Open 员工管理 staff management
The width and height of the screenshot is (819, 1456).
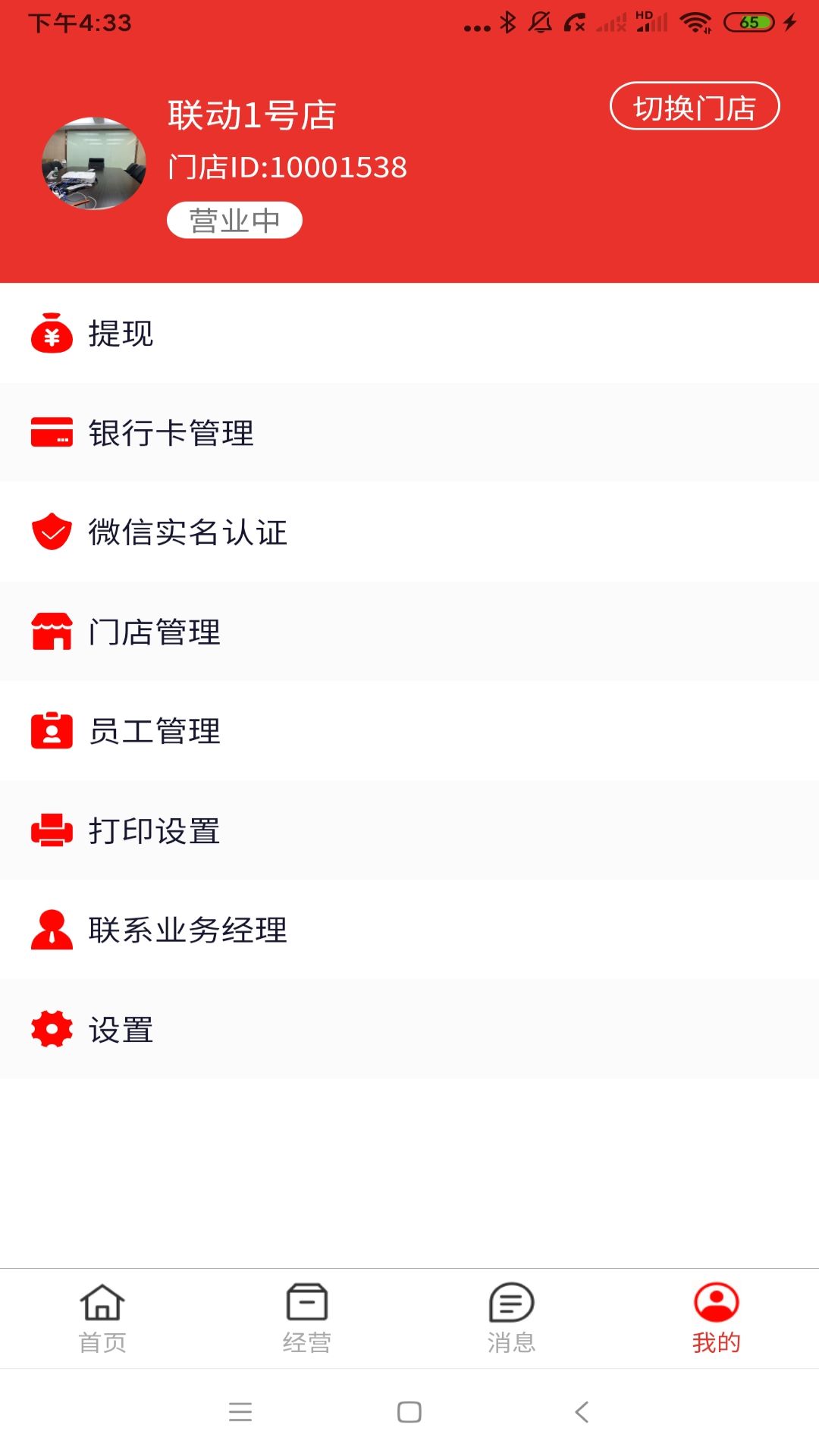tap(409, 731)
